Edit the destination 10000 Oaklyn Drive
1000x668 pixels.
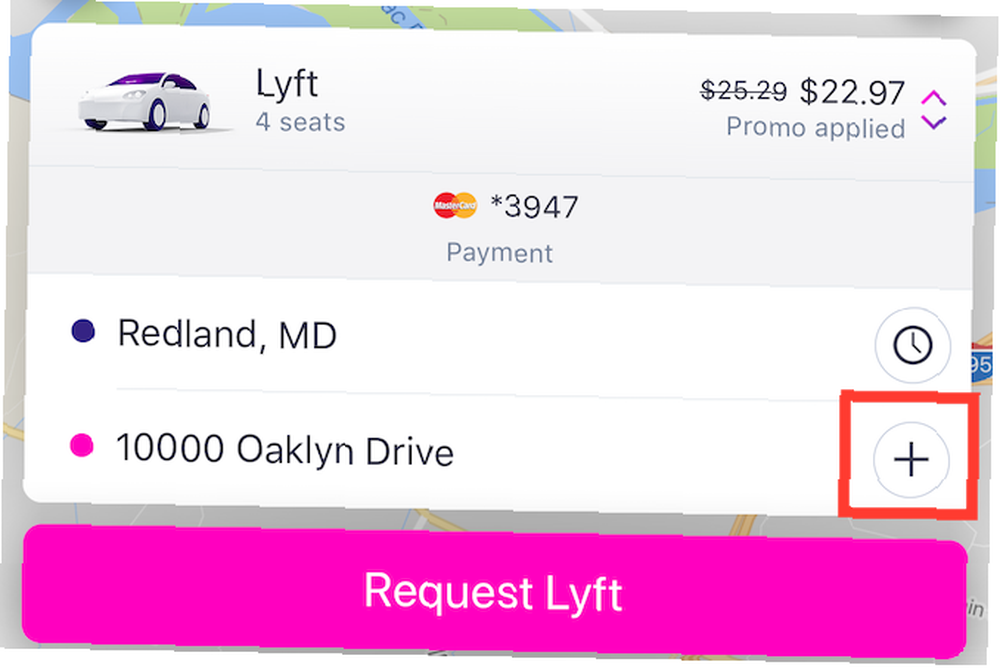[x=285, y=450]
